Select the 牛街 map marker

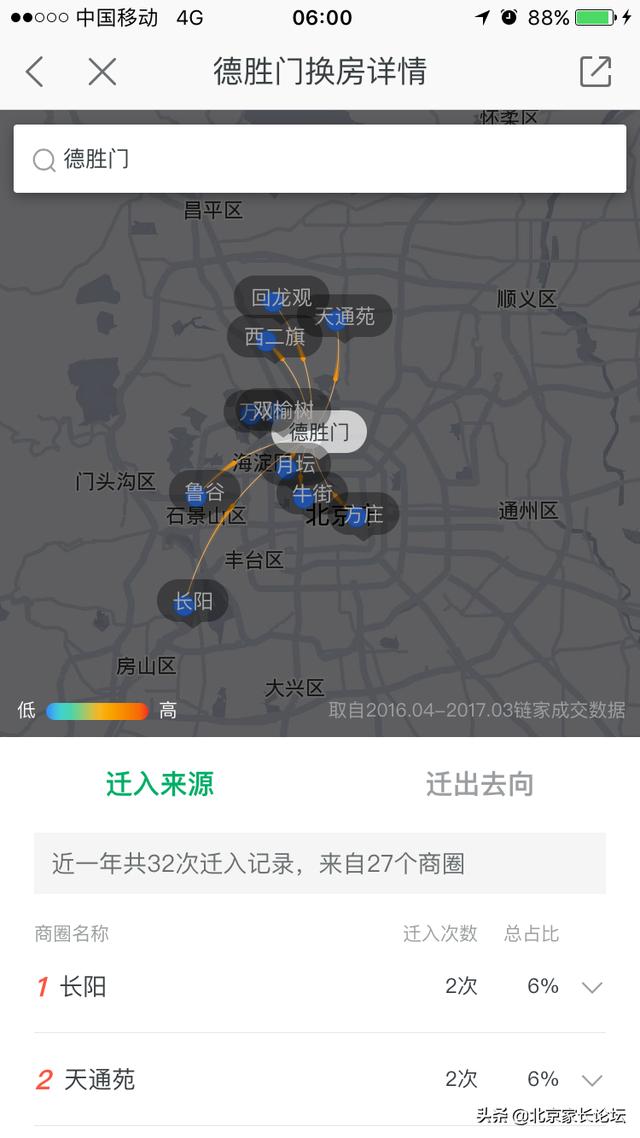click(312, 495)
